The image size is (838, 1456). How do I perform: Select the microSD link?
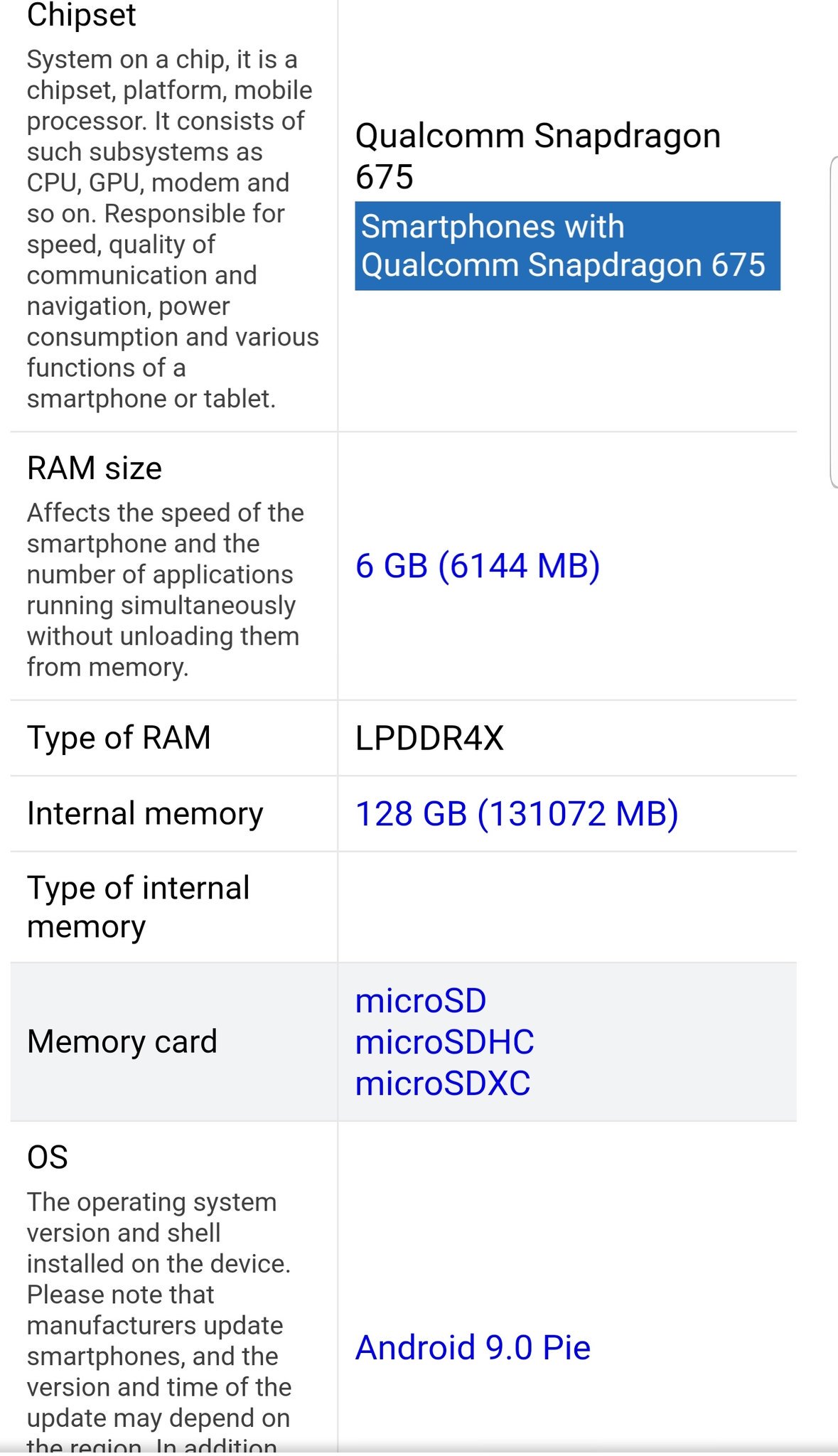[x=421, y=1001]
